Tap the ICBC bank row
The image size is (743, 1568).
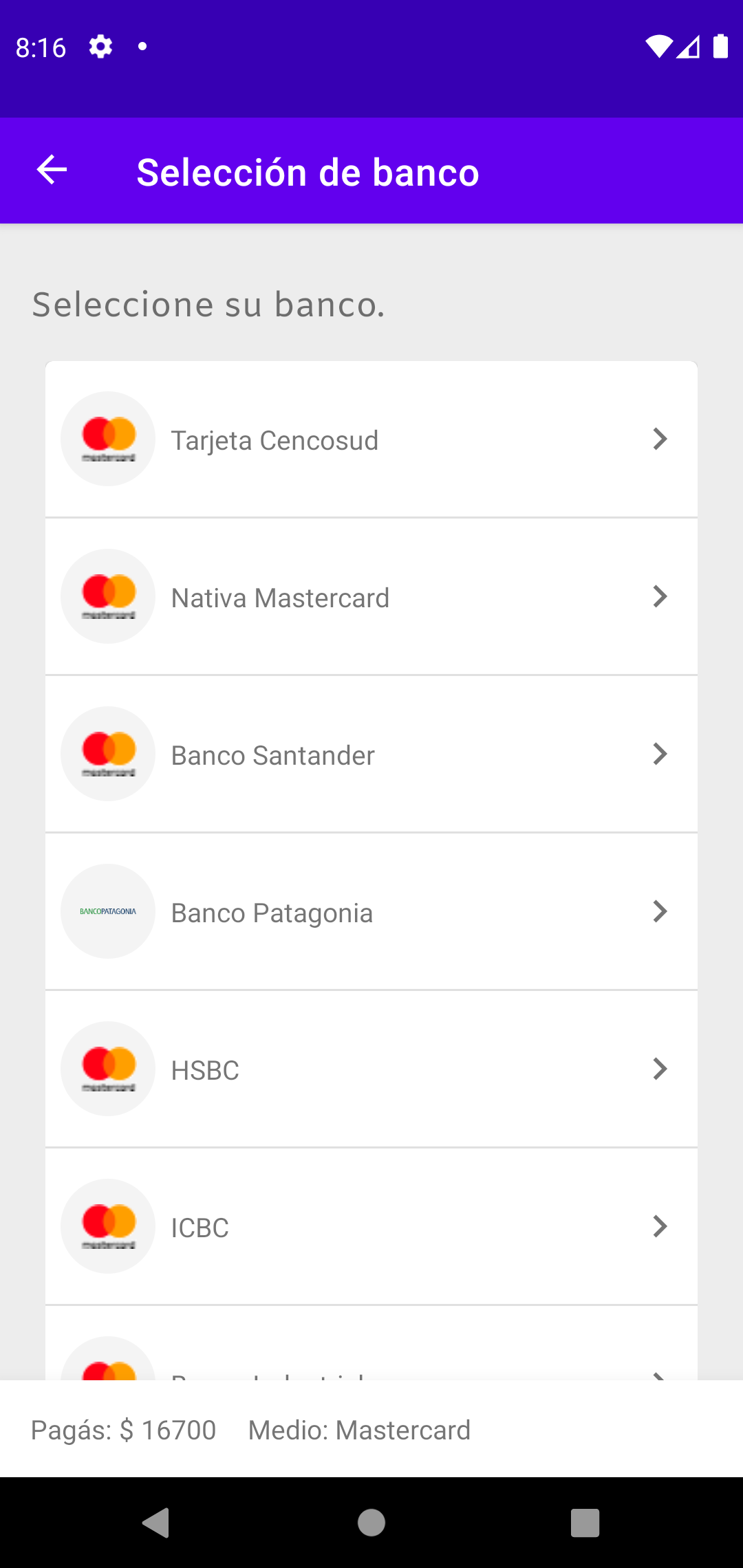coord(371,1227)
